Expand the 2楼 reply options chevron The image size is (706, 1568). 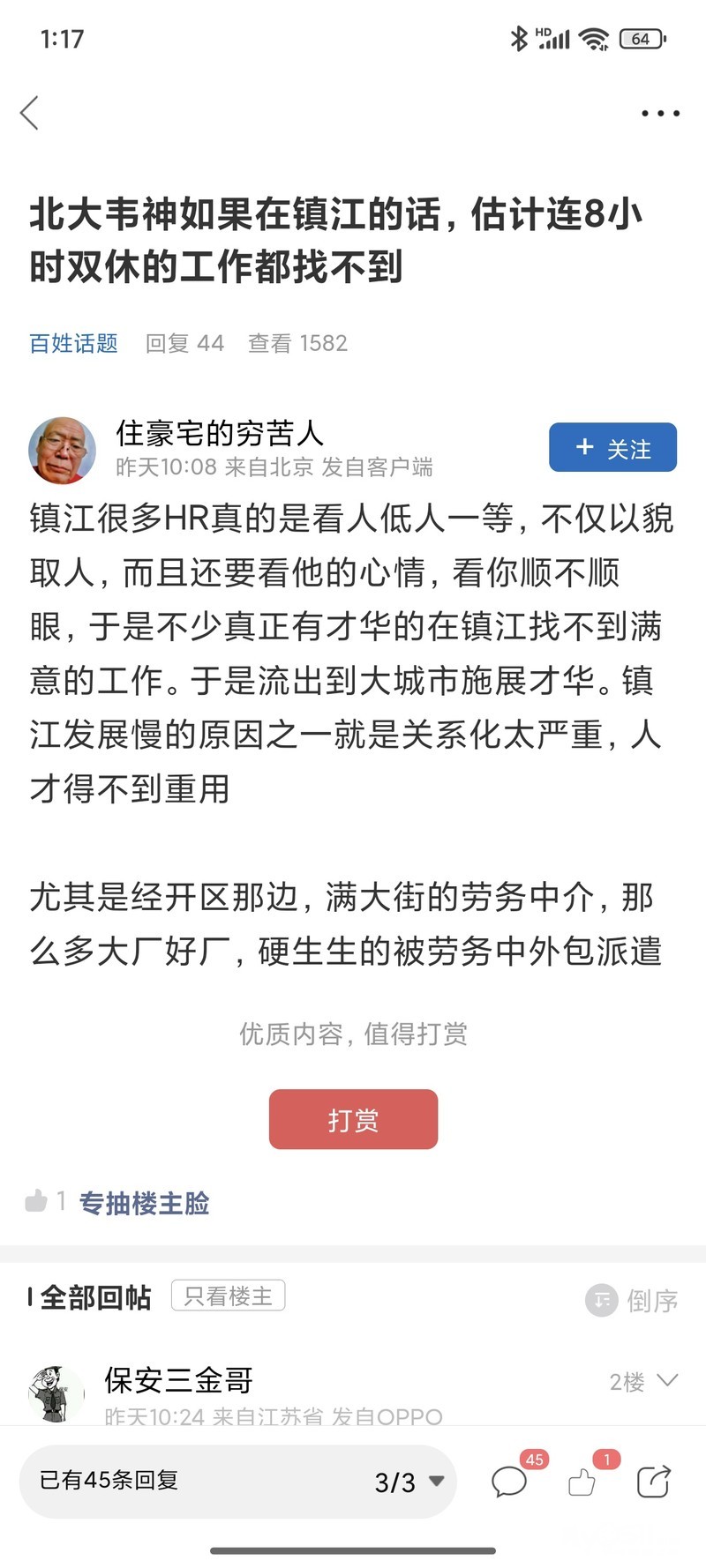(x=667, y=1380)
